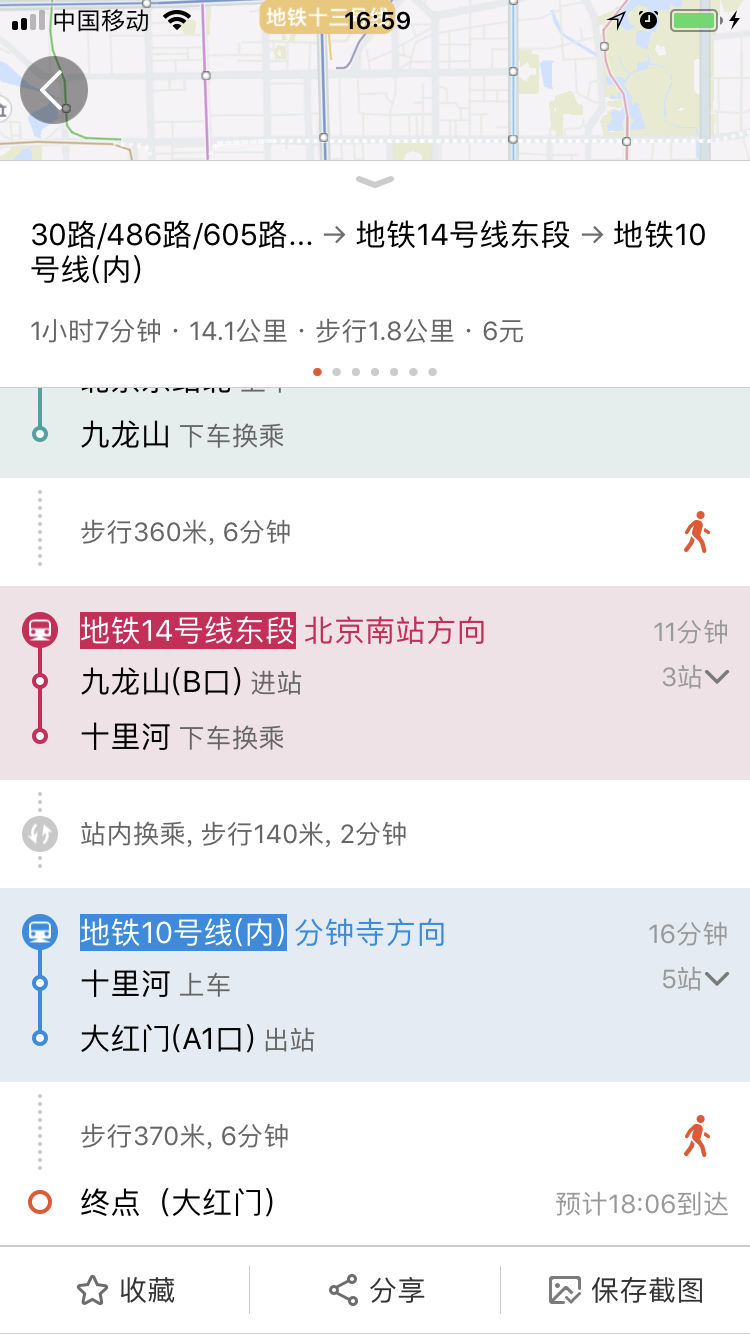Image resolution: width=750 pixels, height=1334 pixels.
Task: Collapse the route panel with the handle chevron
Action: pos(375,182)
